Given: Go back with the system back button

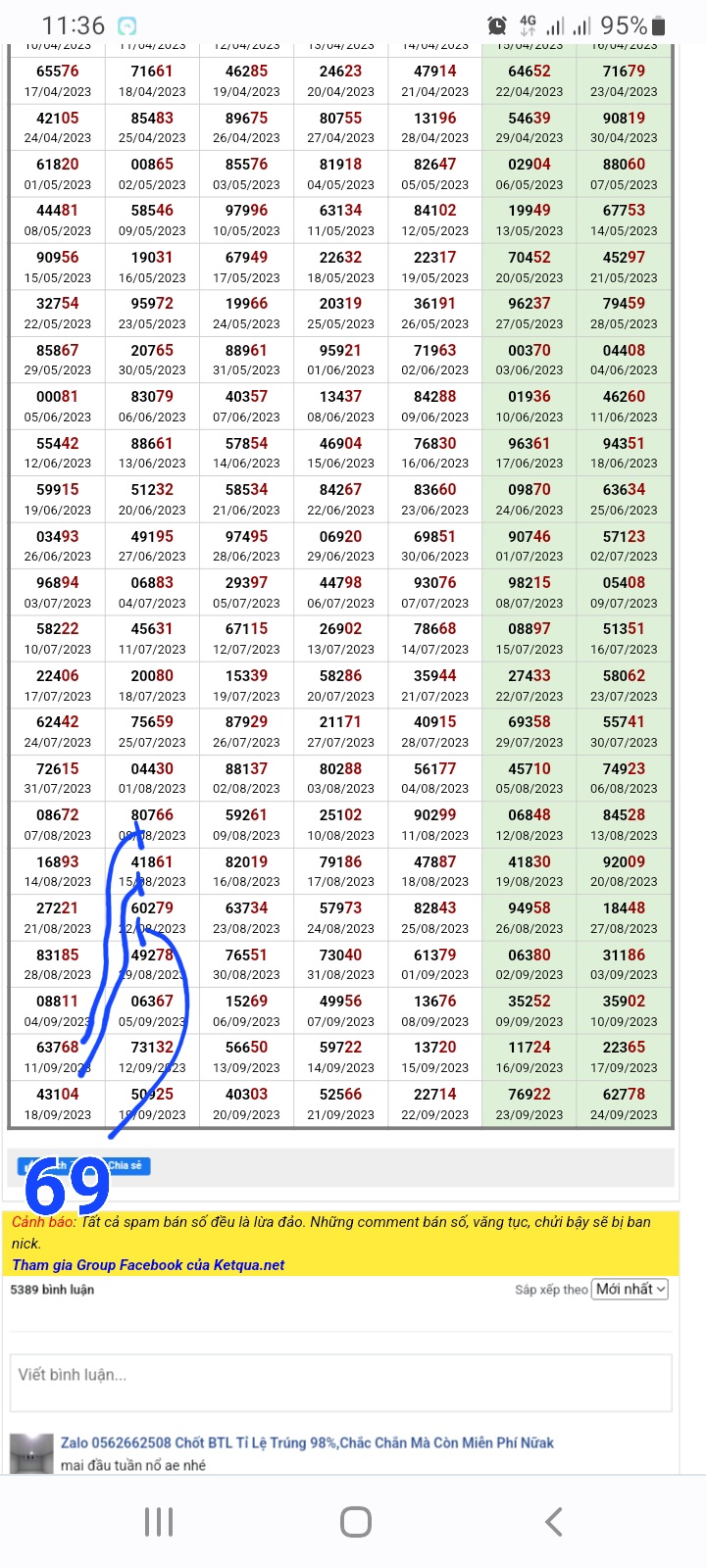Looking at the screenshot, I should pos(553,1522).
